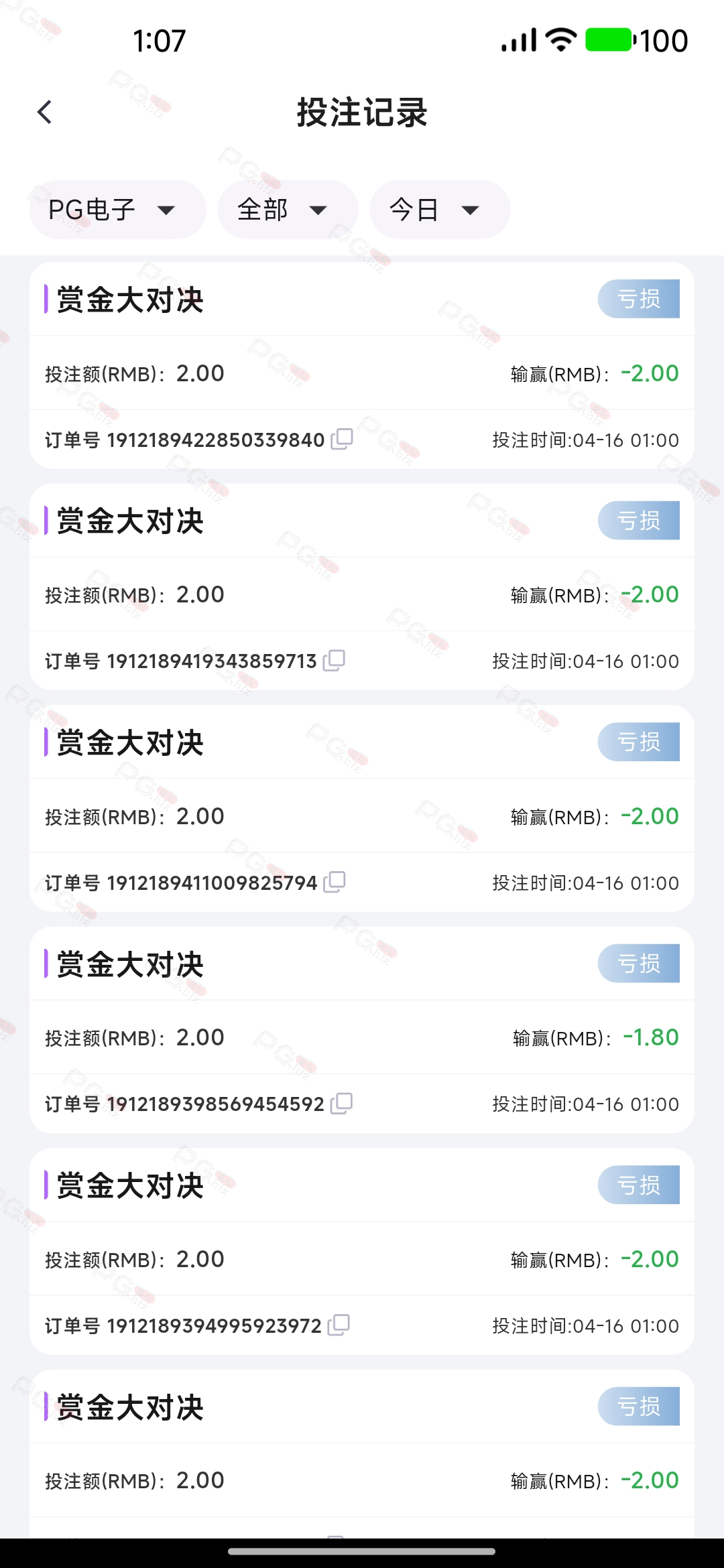Screen dimensions: 724x1568
Task: Copy order number 1912189394995923972
Action: point(339,1325)
